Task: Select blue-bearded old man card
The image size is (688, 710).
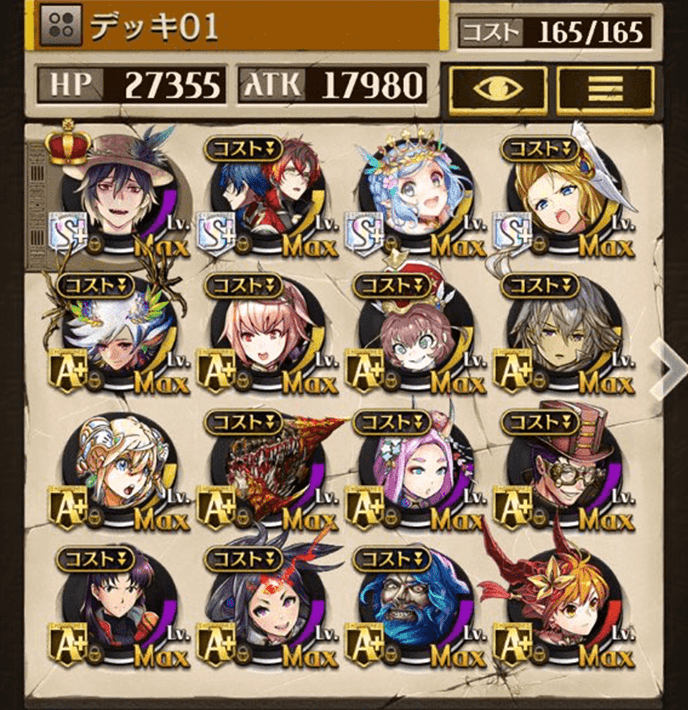Action: (410, 610)
